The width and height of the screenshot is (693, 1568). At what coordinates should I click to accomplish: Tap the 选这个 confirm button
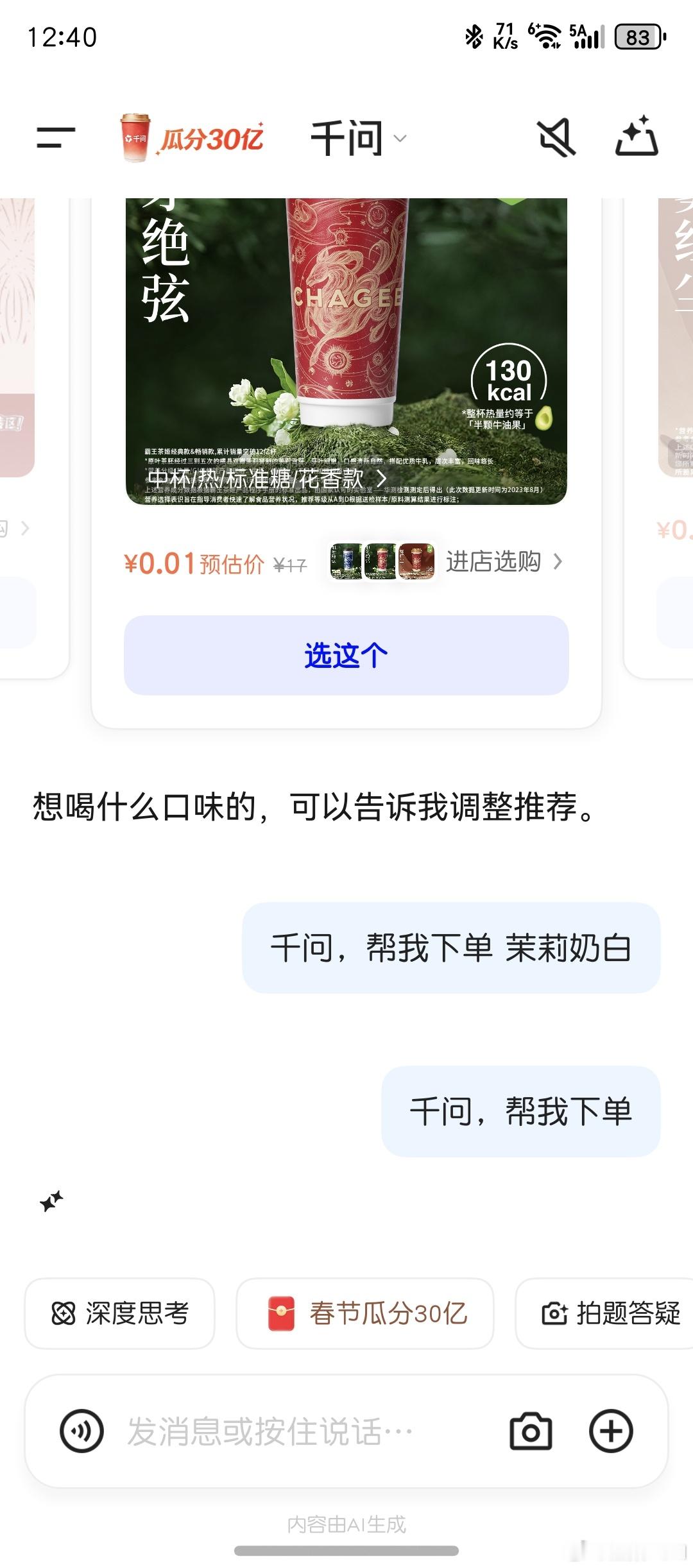(345, 655)
